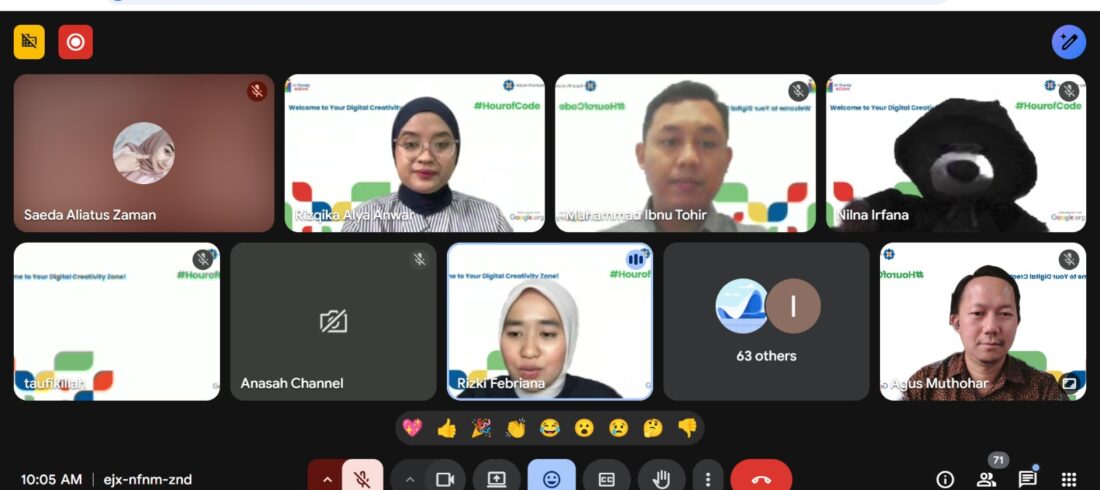Unmute the microphone

(x=362, y=479)
